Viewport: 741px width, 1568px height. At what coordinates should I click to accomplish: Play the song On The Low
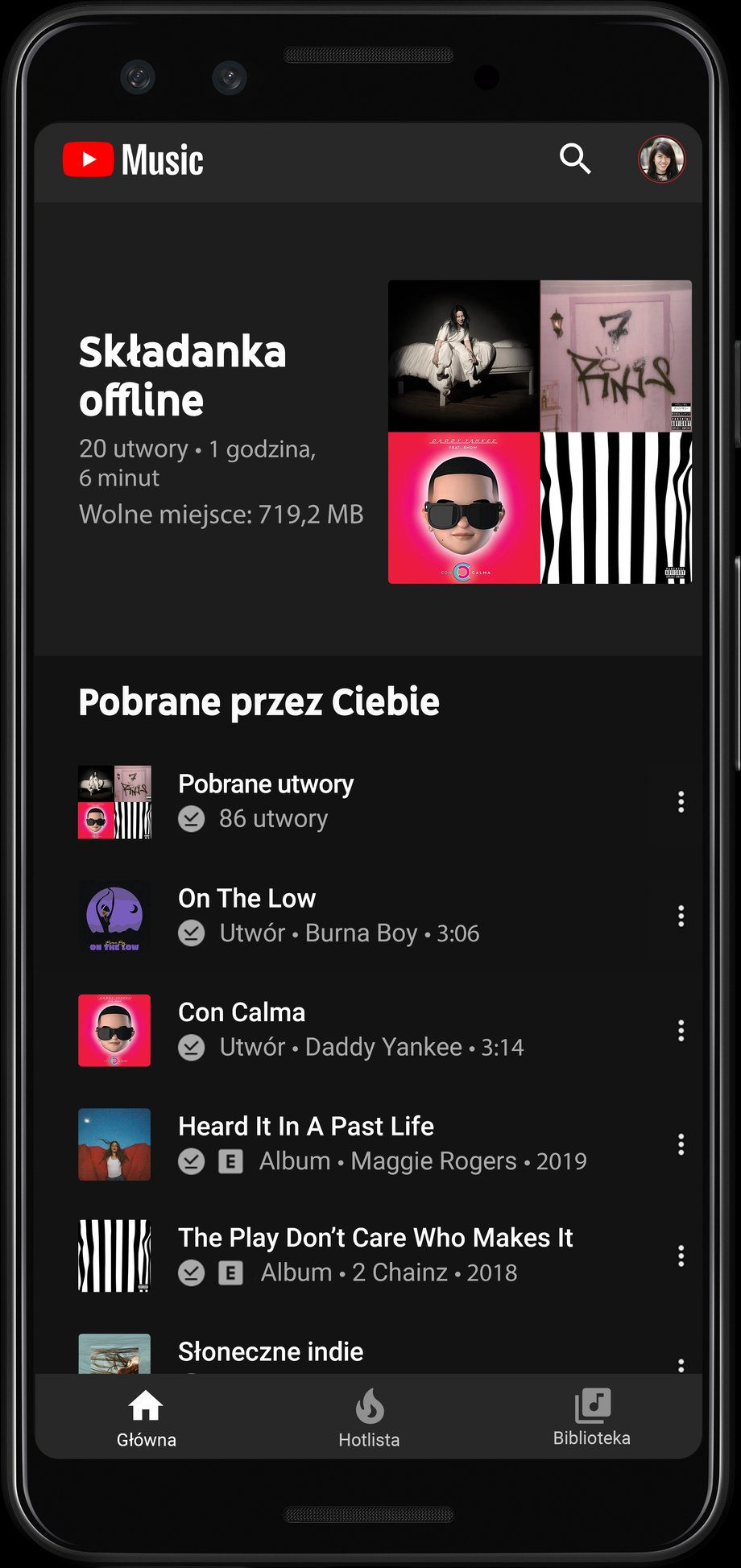(247, 915)
